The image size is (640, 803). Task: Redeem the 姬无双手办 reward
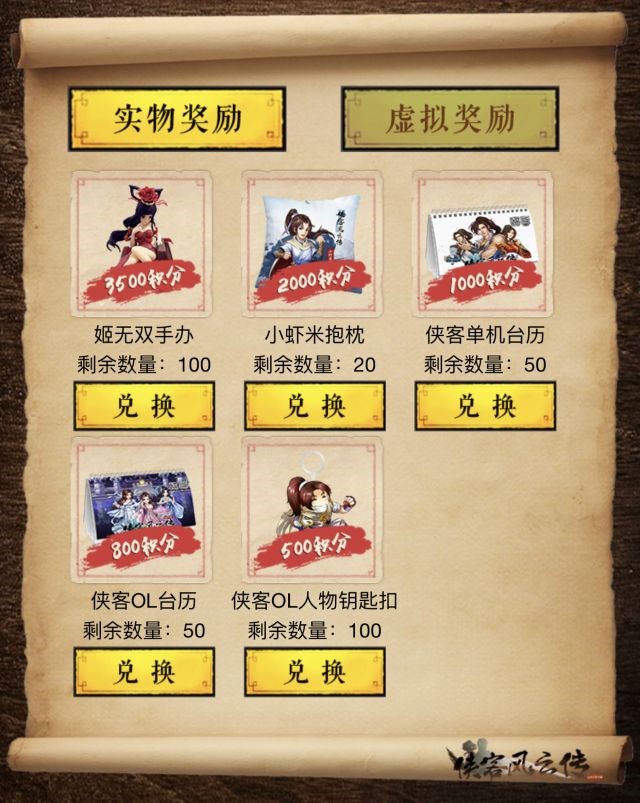coord(144,405)
